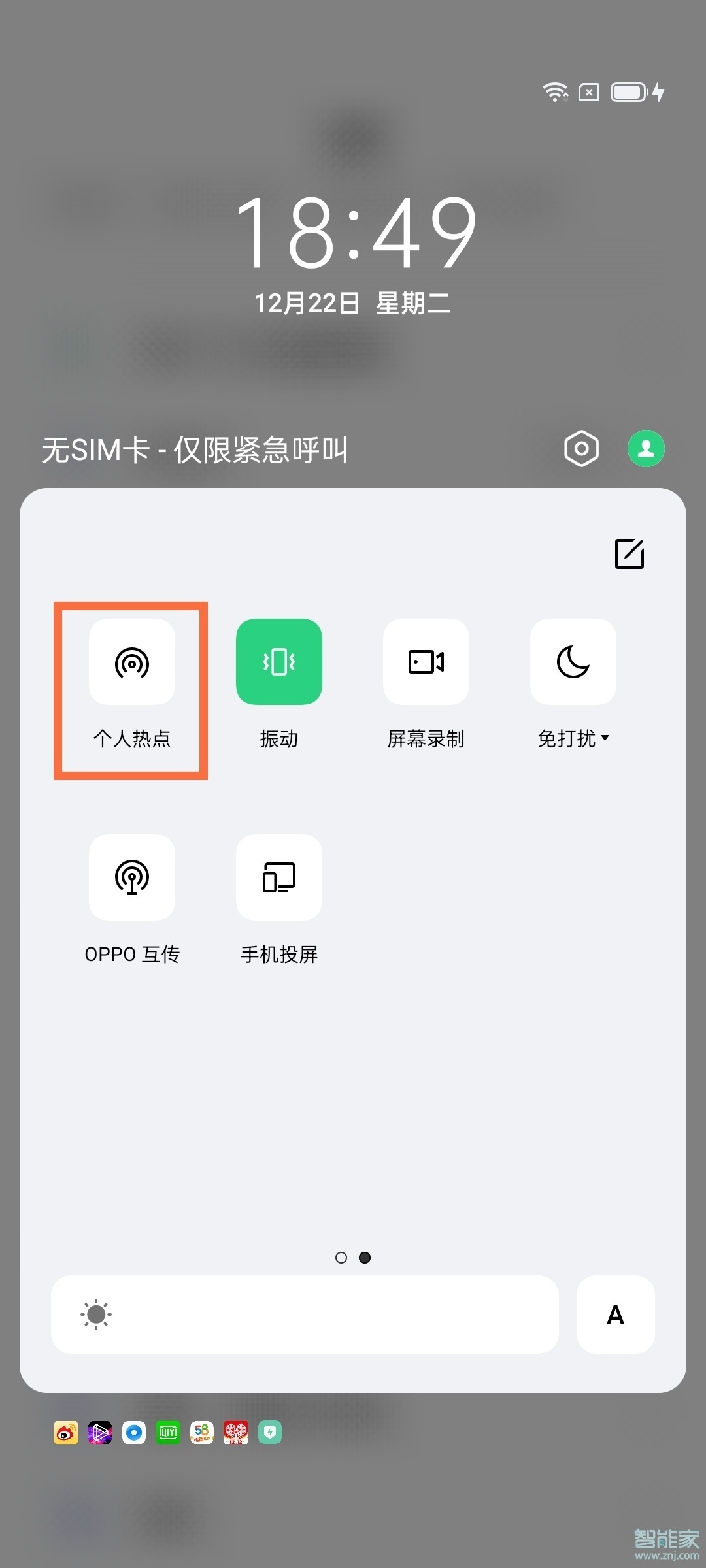Start 屏幕录制 screen recording
The image size is (706, 1568).
pyautogui.click(x=426, y=662)
